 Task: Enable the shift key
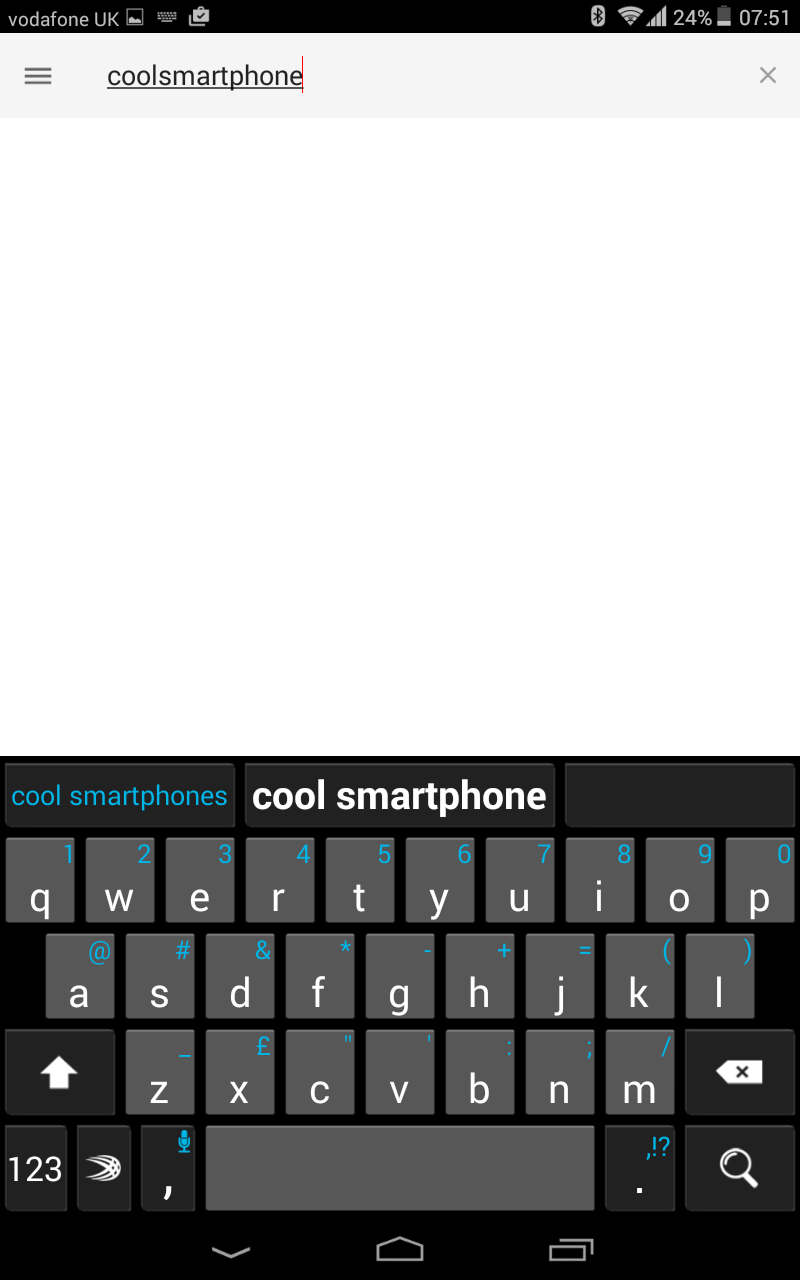click(x=60, y=1072)
